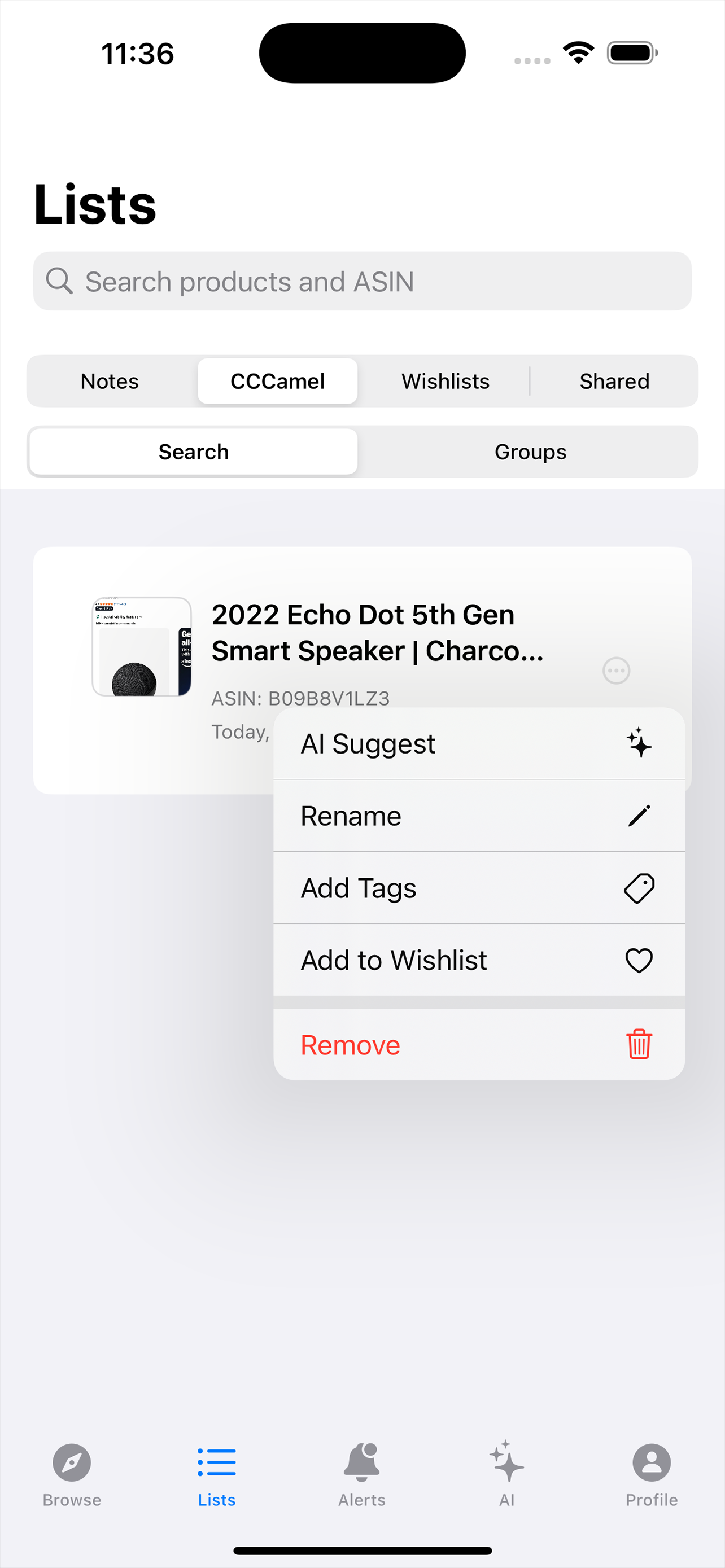Viewport: 725px width, 1568px height.
Task: Tap the Profile person icon
Action: 652,1462
